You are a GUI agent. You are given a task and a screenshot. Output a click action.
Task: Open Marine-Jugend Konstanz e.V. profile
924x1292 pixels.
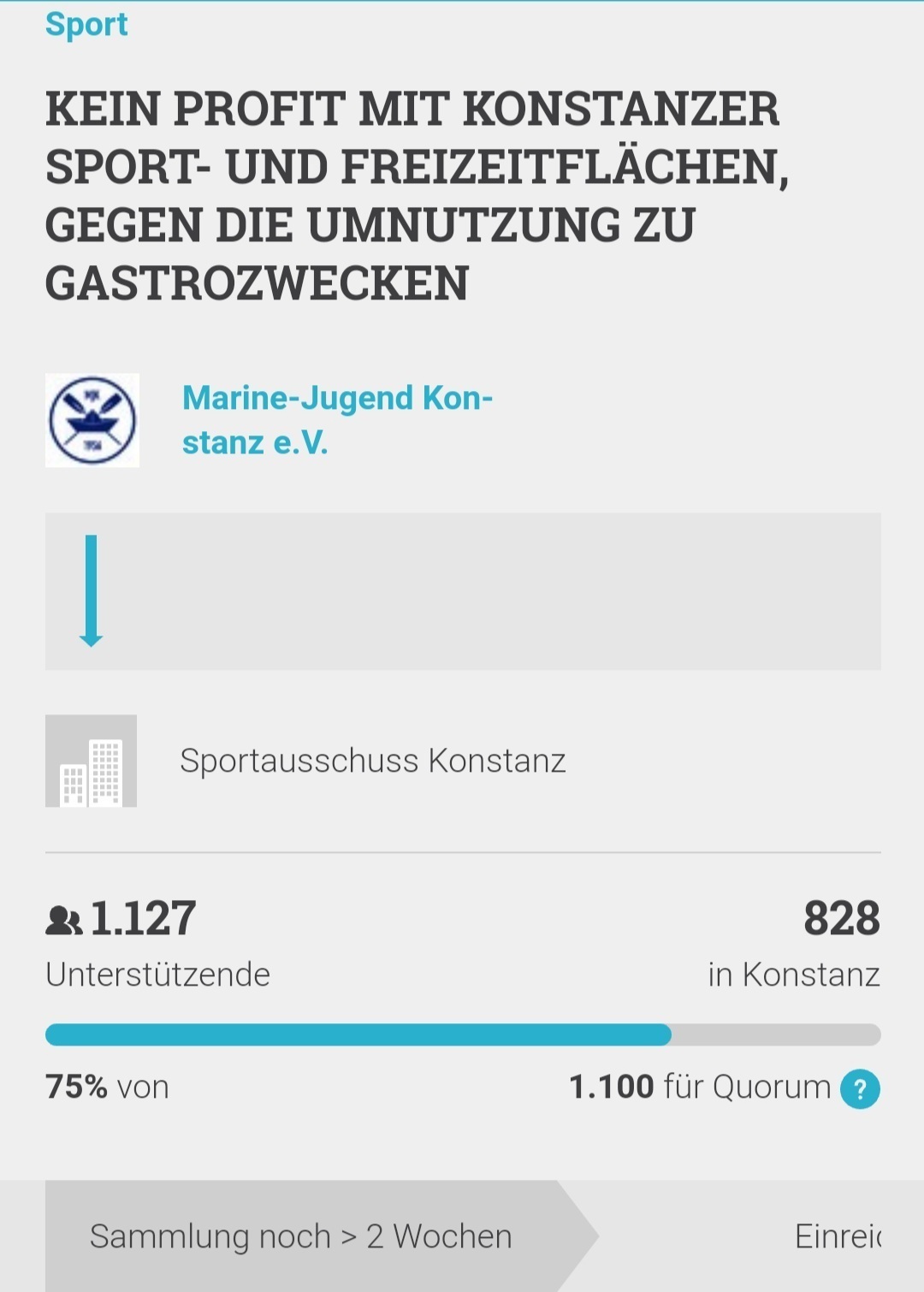tap(337, 420)
